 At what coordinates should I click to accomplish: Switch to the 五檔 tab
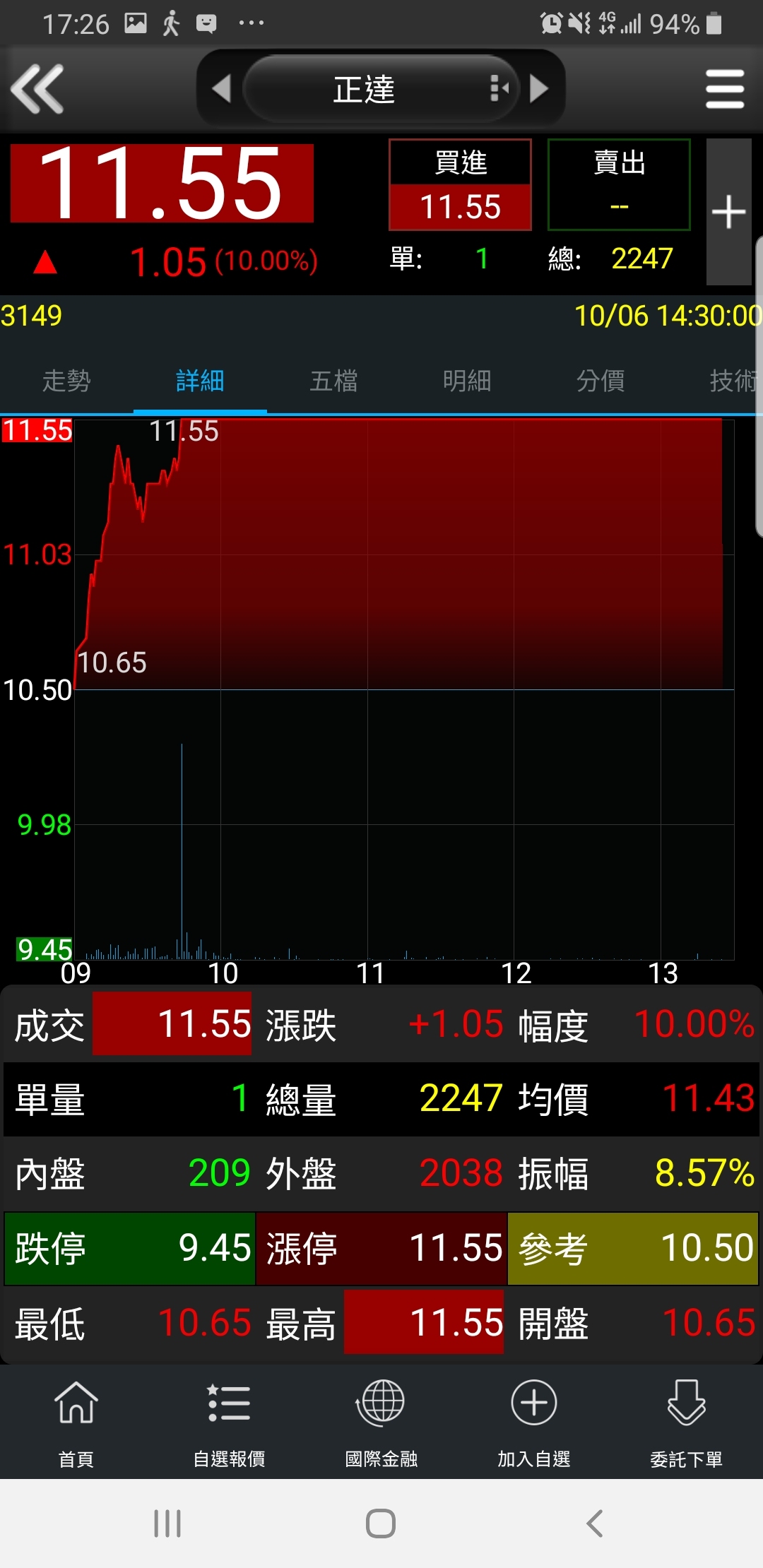coord(333,381)
